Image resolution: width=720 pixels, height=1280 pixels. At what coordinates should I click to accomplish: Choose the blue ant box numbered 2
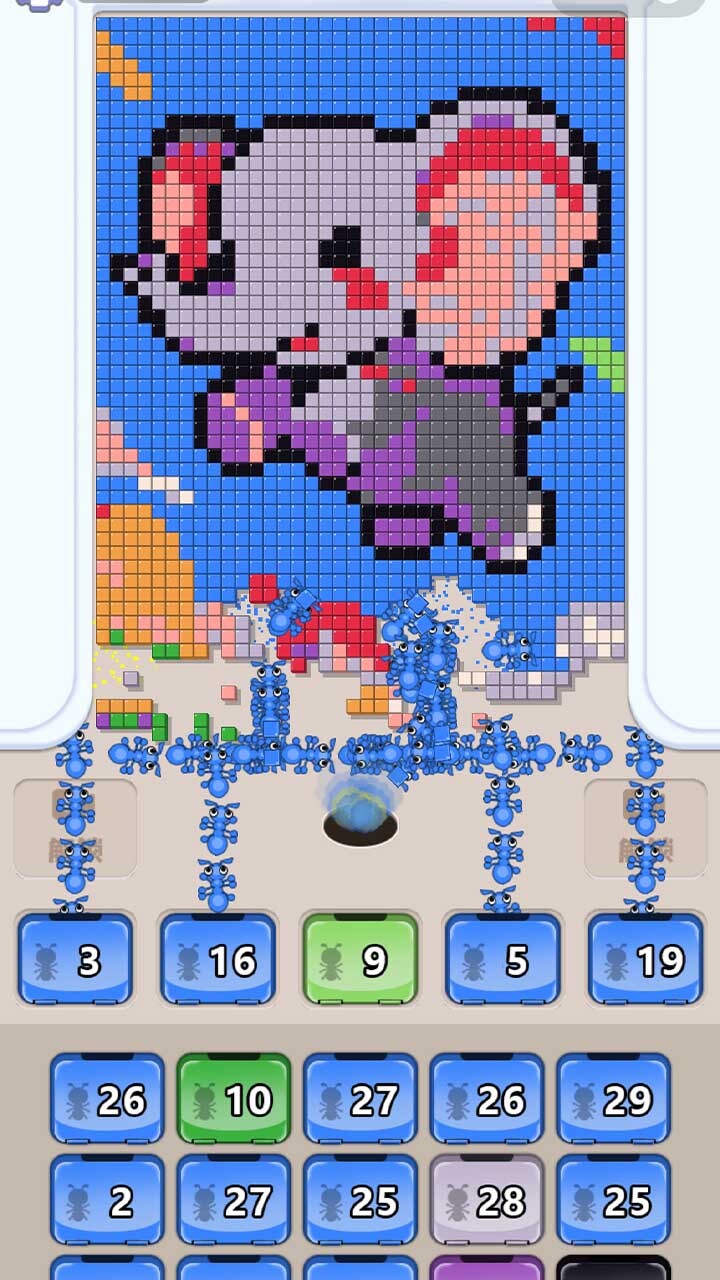tap(107, 1200)
